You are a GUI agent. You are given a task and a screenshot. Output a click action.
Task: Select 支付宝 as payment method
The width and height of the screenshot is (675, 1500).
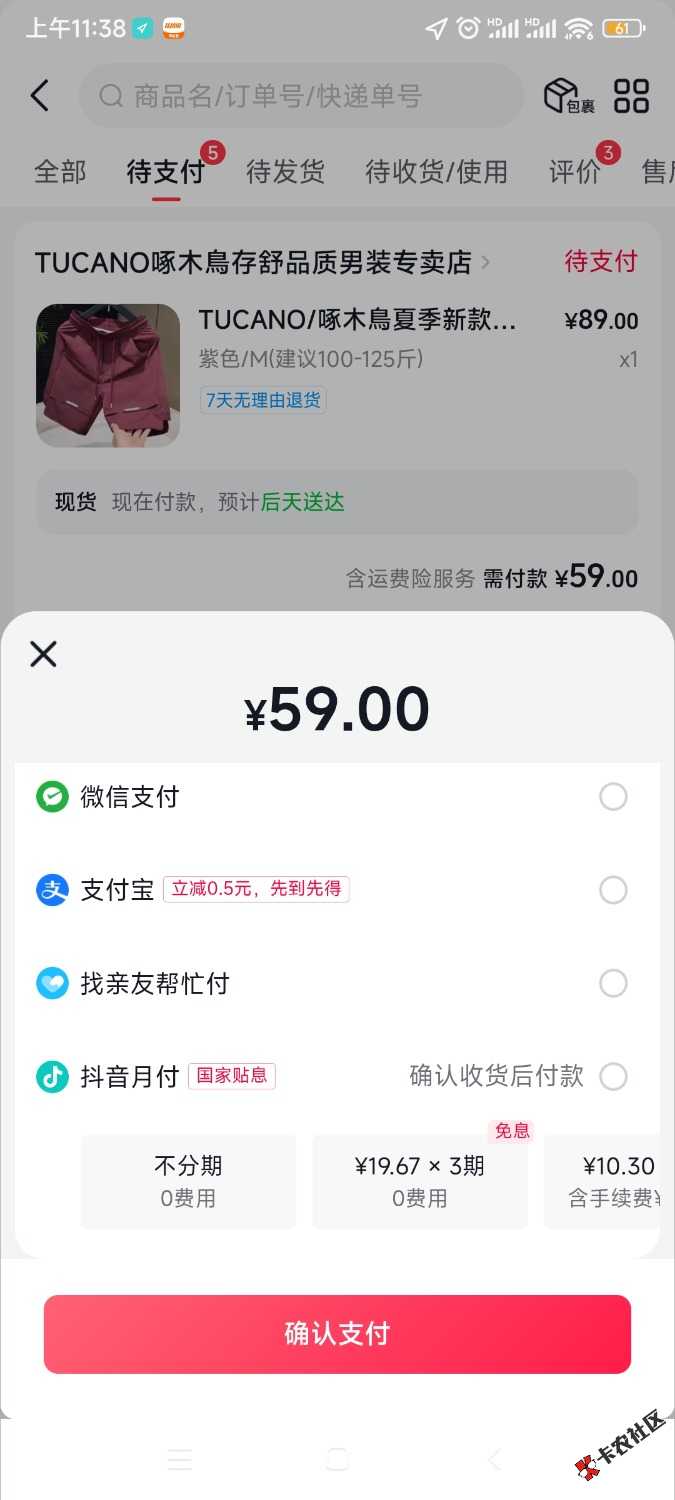click(x=337, y=890)
